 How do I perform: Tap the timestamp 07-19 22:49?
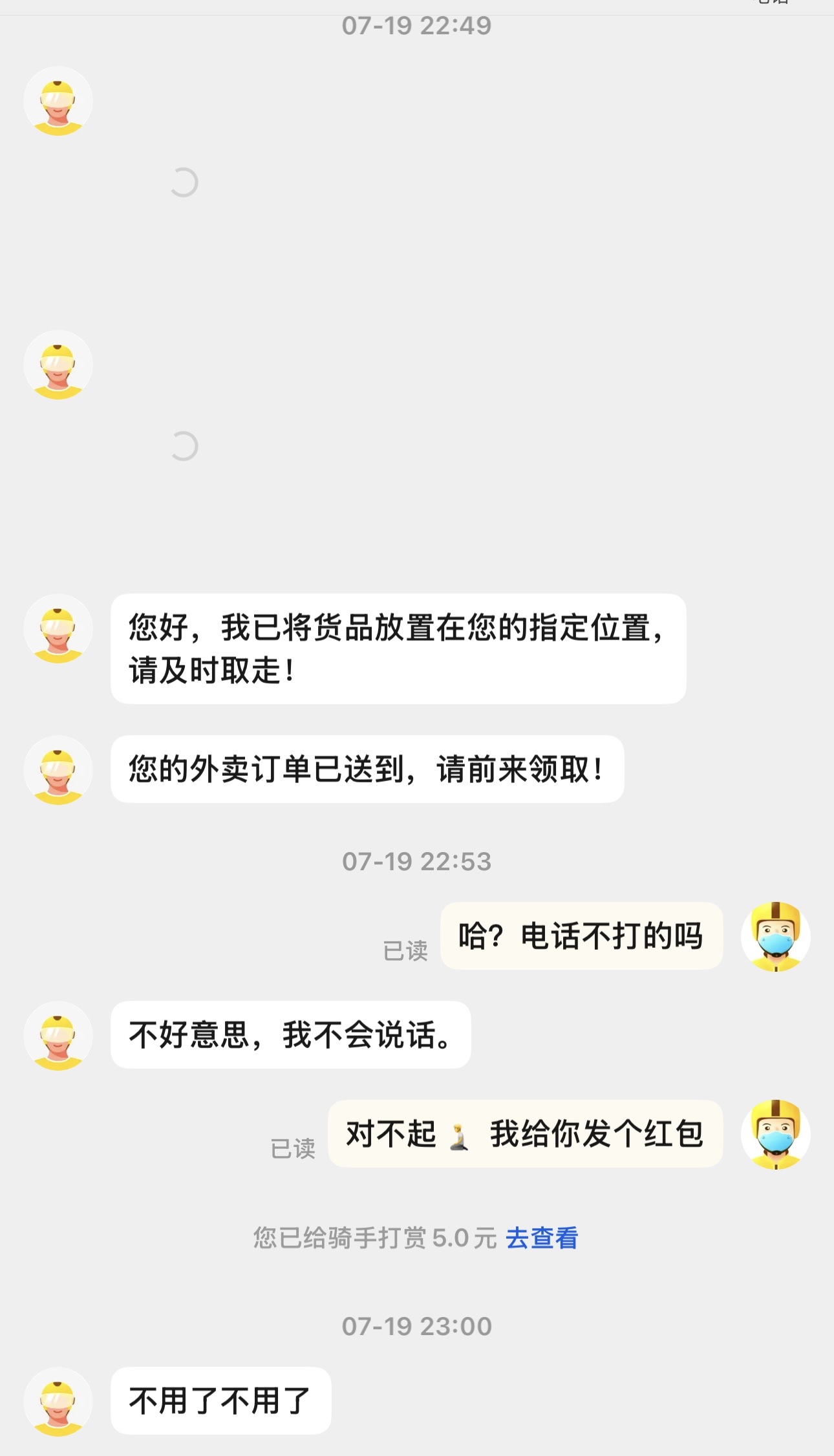pos(416,25)
